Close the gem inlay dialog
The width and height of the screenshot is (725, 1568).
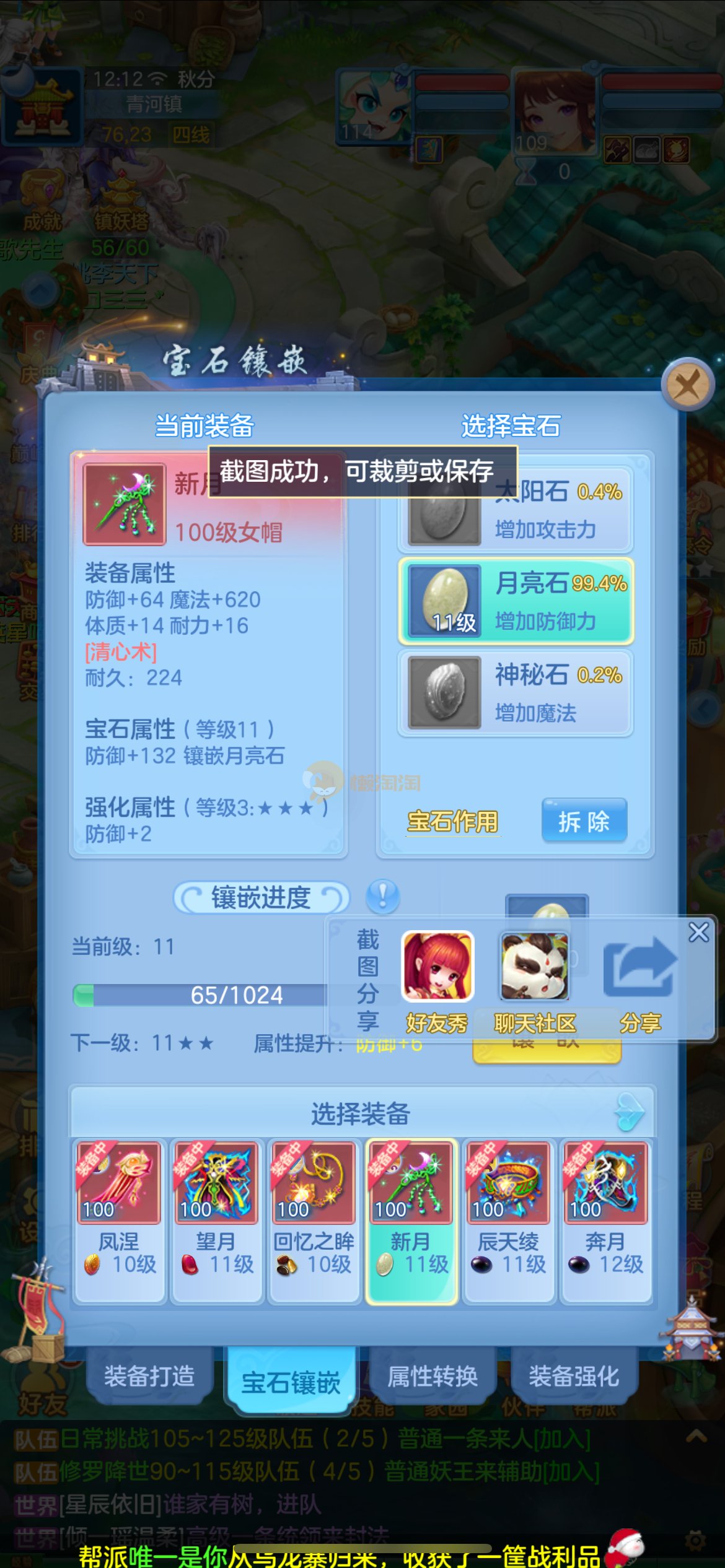(x=687, y=385)
